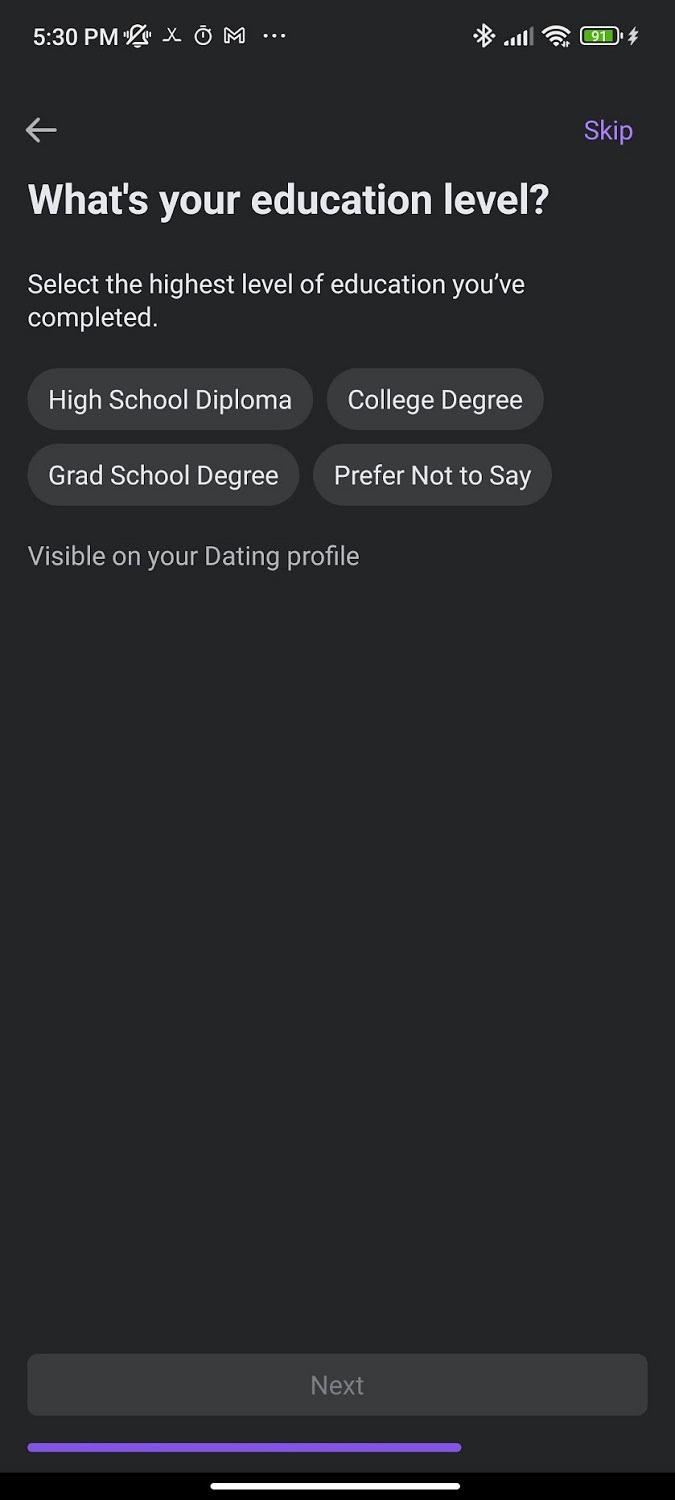
Task: Select High School Diploma chip
Action: click(170, 400)
